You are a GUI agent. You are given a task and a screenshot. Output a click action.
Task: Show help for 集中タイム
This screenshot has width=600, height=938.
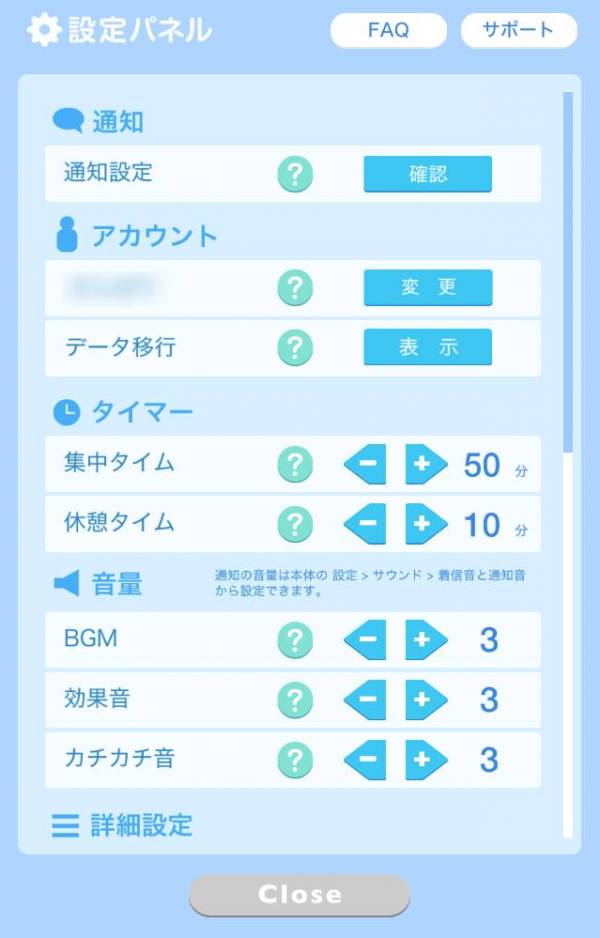pos(295,465)
